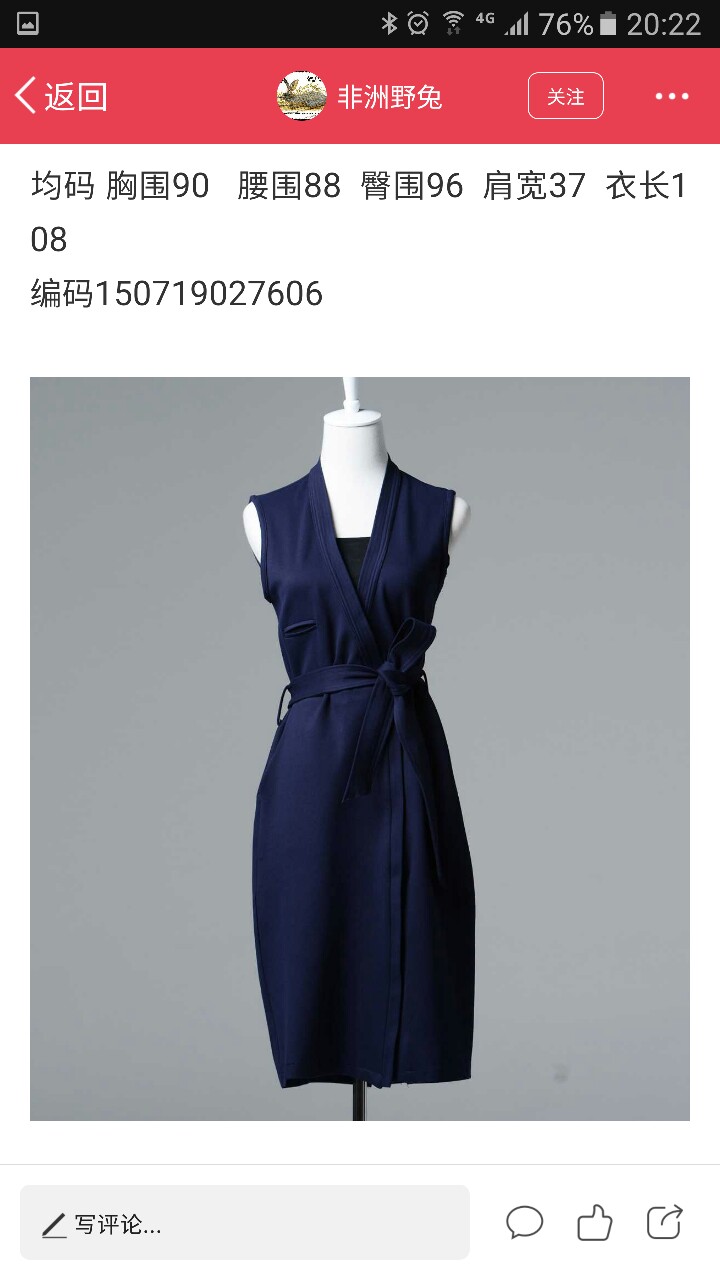The image size is (720, 1280).
Task: Open the three-dot overflow menu
Action: (x=672, y=96)
